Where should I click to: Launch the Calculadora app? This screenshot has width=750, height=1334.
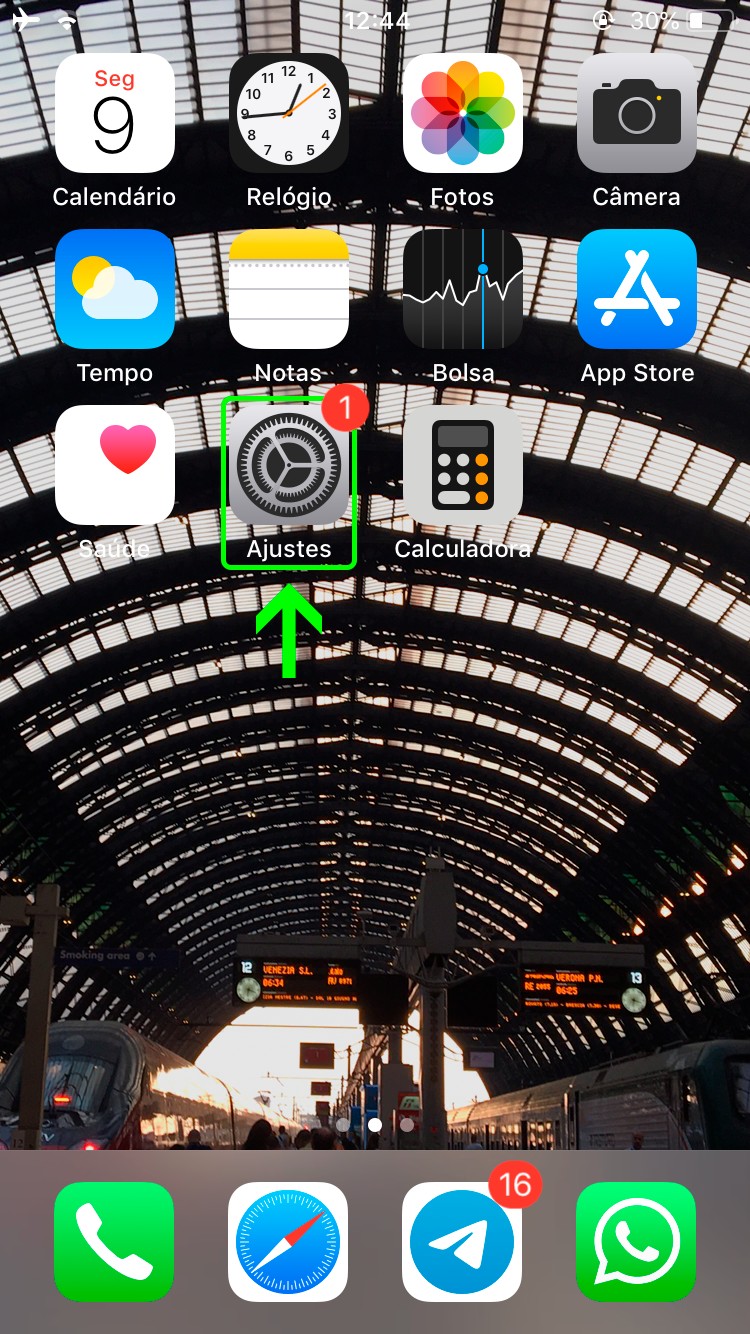tap(462, 465)
